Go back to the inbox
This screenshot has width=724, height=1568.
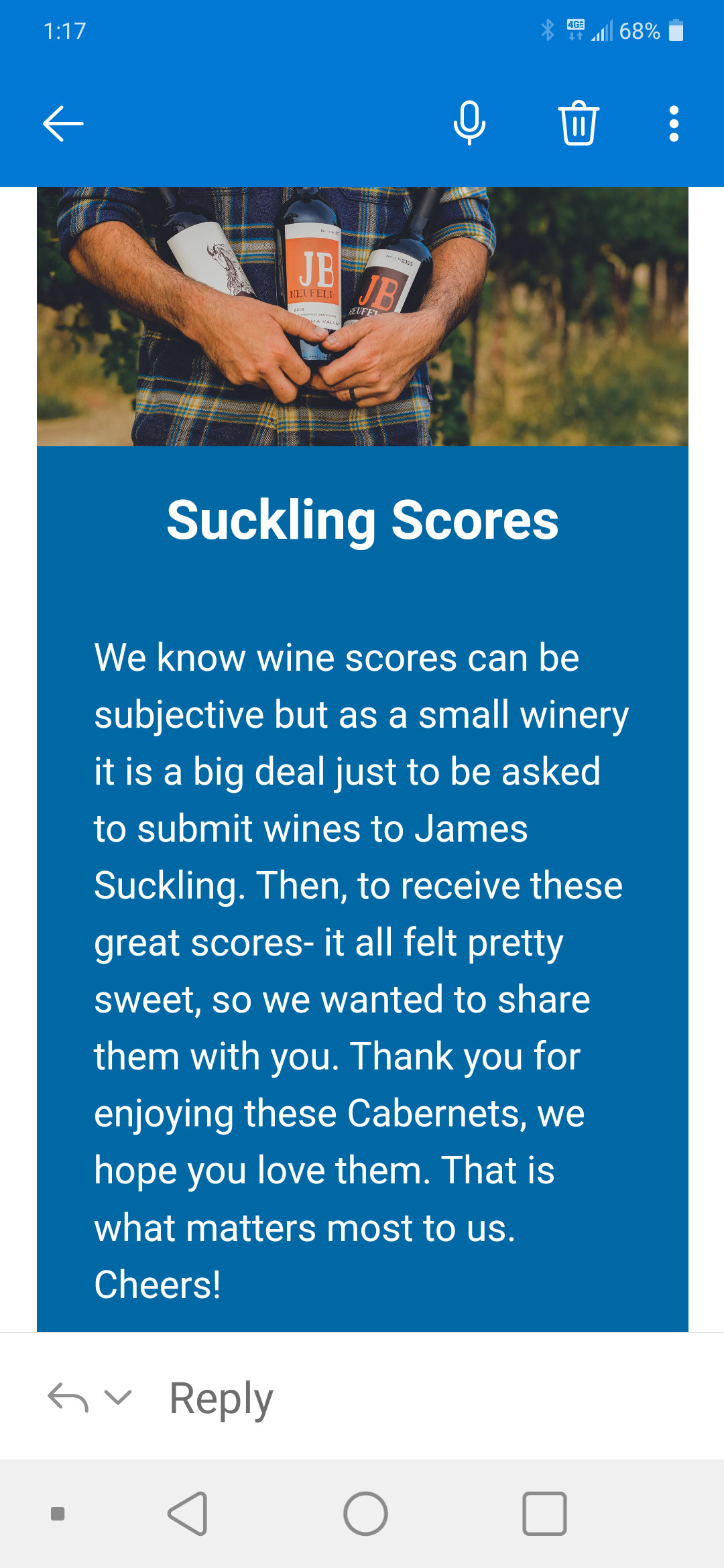coord(63,124)
